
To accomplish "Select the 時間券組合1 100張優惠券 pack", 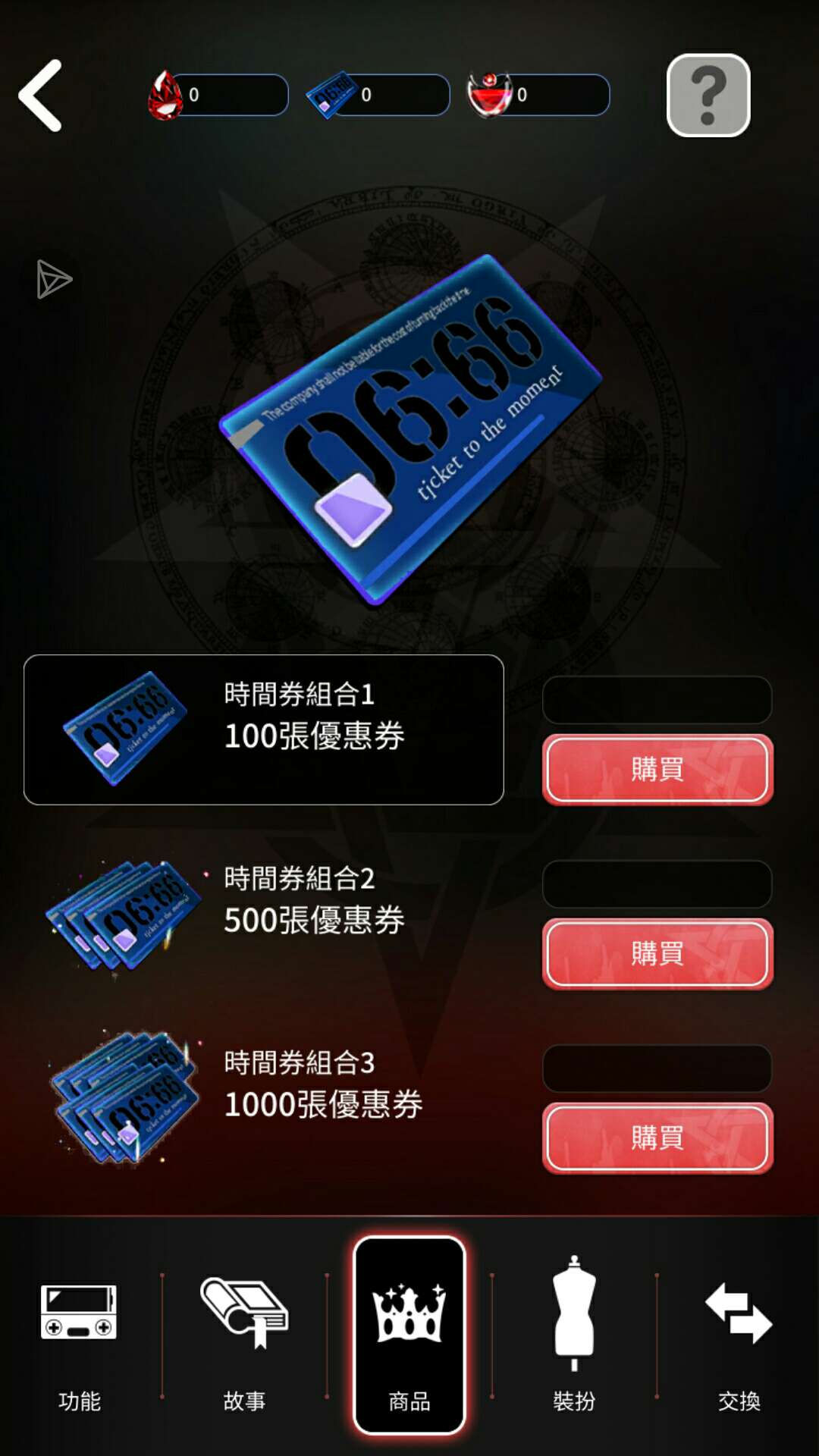I will [x=263, y=730].
